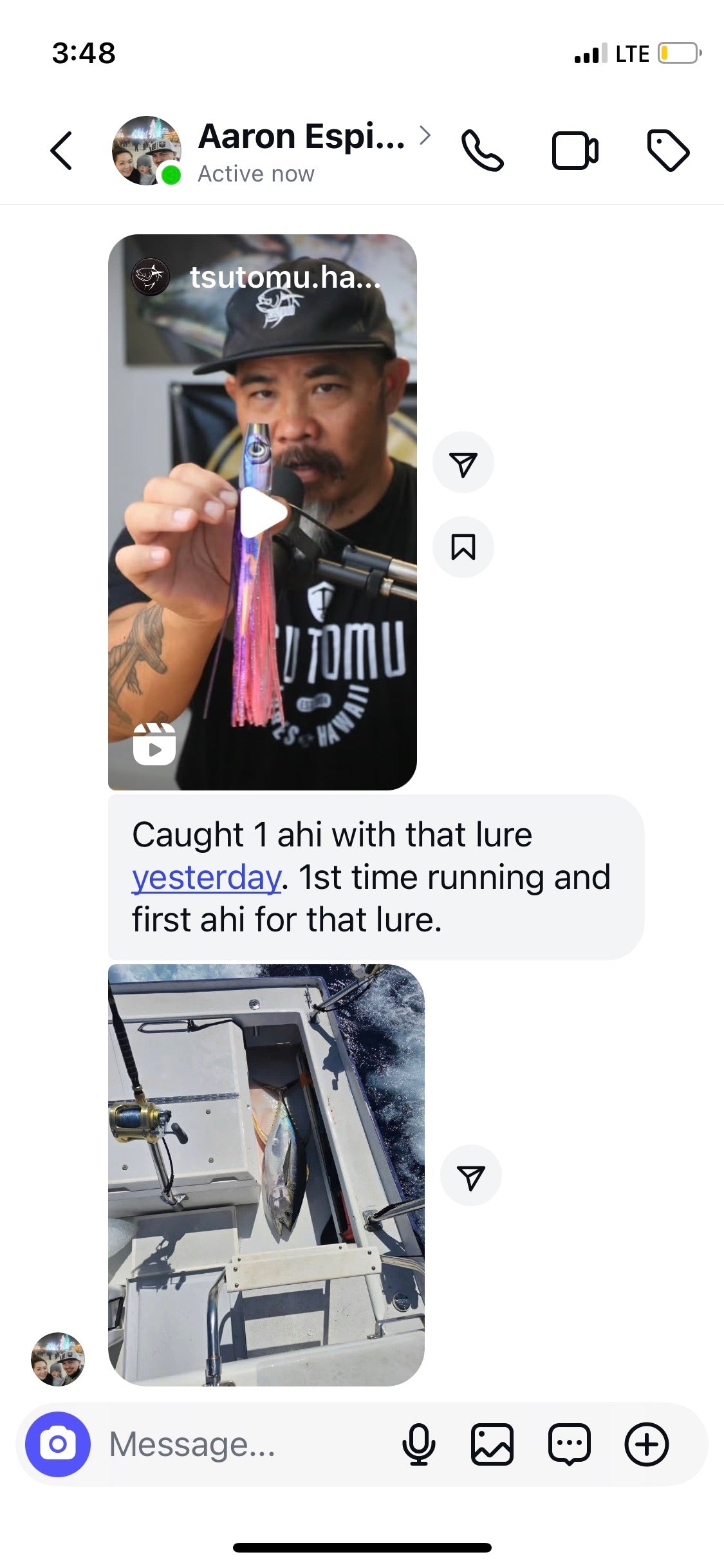
Task: Tap the underlined 'yesterday' link
Action: click(x=207, y=877)
